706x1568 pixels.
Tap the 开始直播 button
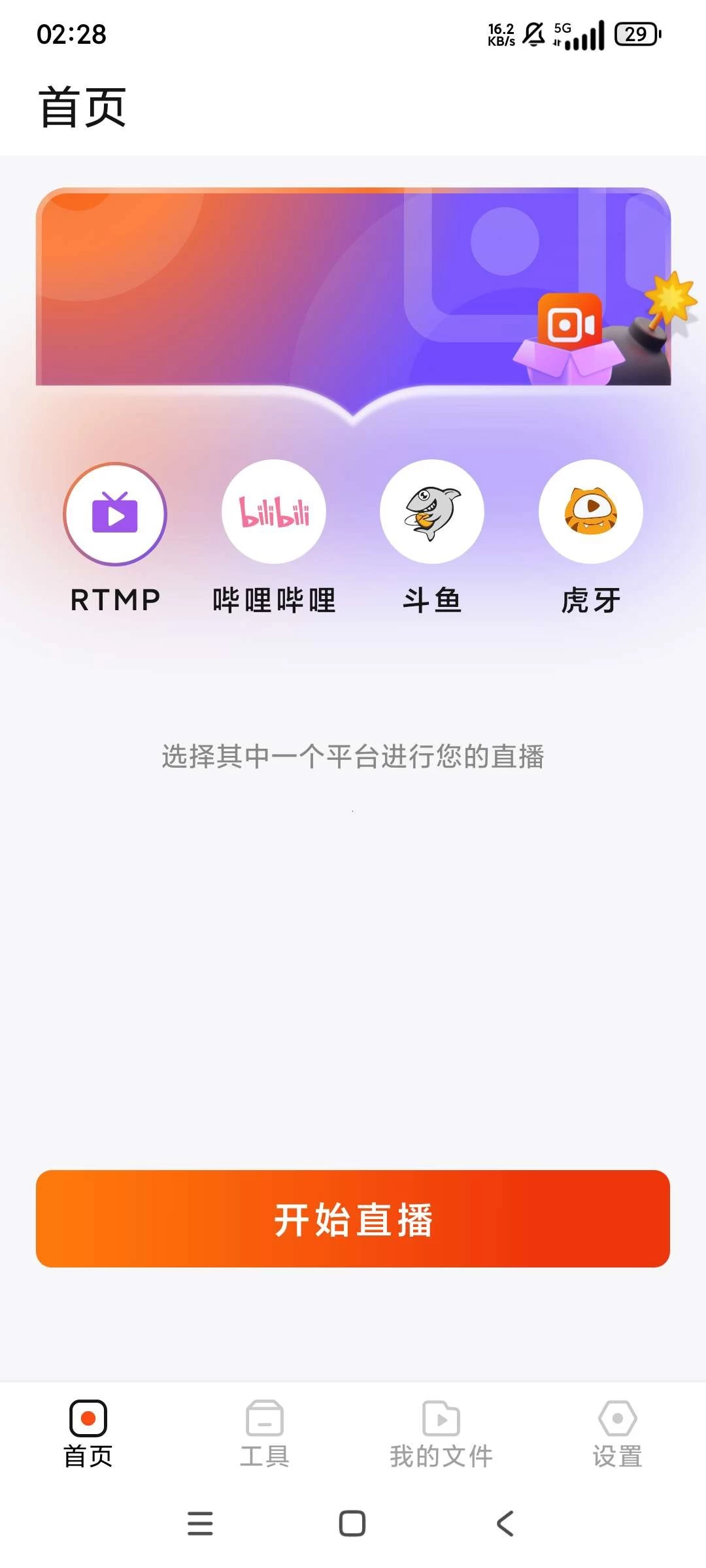353,1219
